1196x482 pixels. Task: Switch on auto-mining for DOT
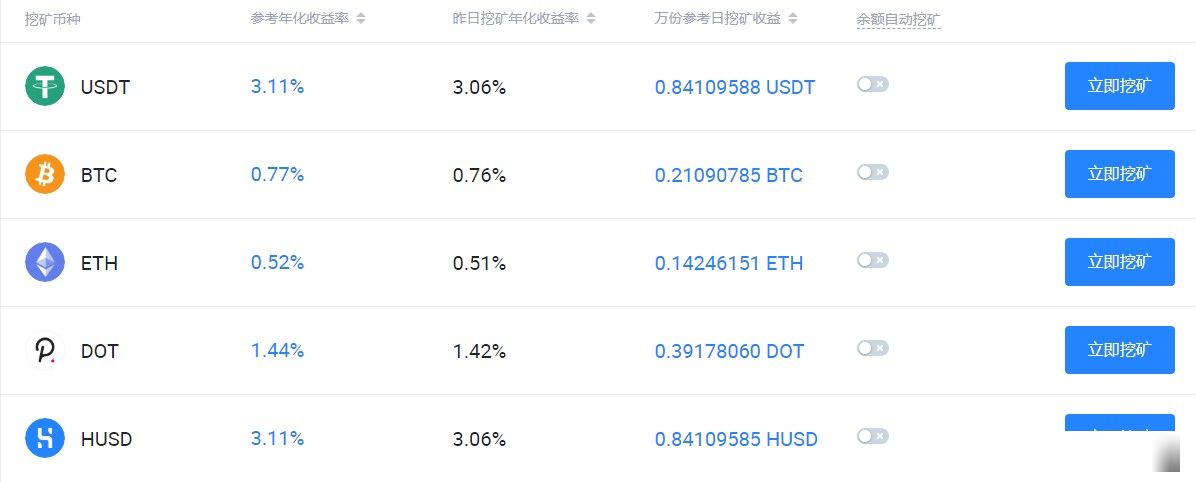point(872,348)
